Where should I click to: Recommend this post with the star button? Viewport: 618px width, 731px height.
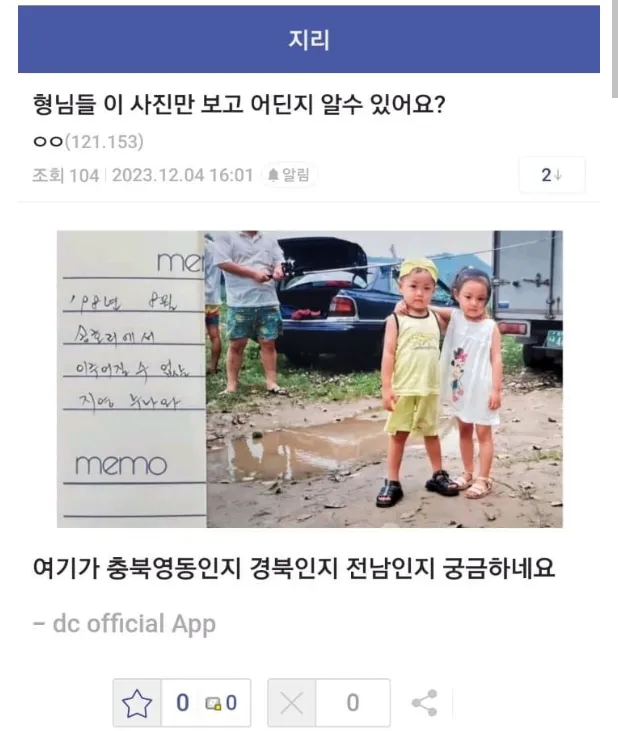[137, 703]
